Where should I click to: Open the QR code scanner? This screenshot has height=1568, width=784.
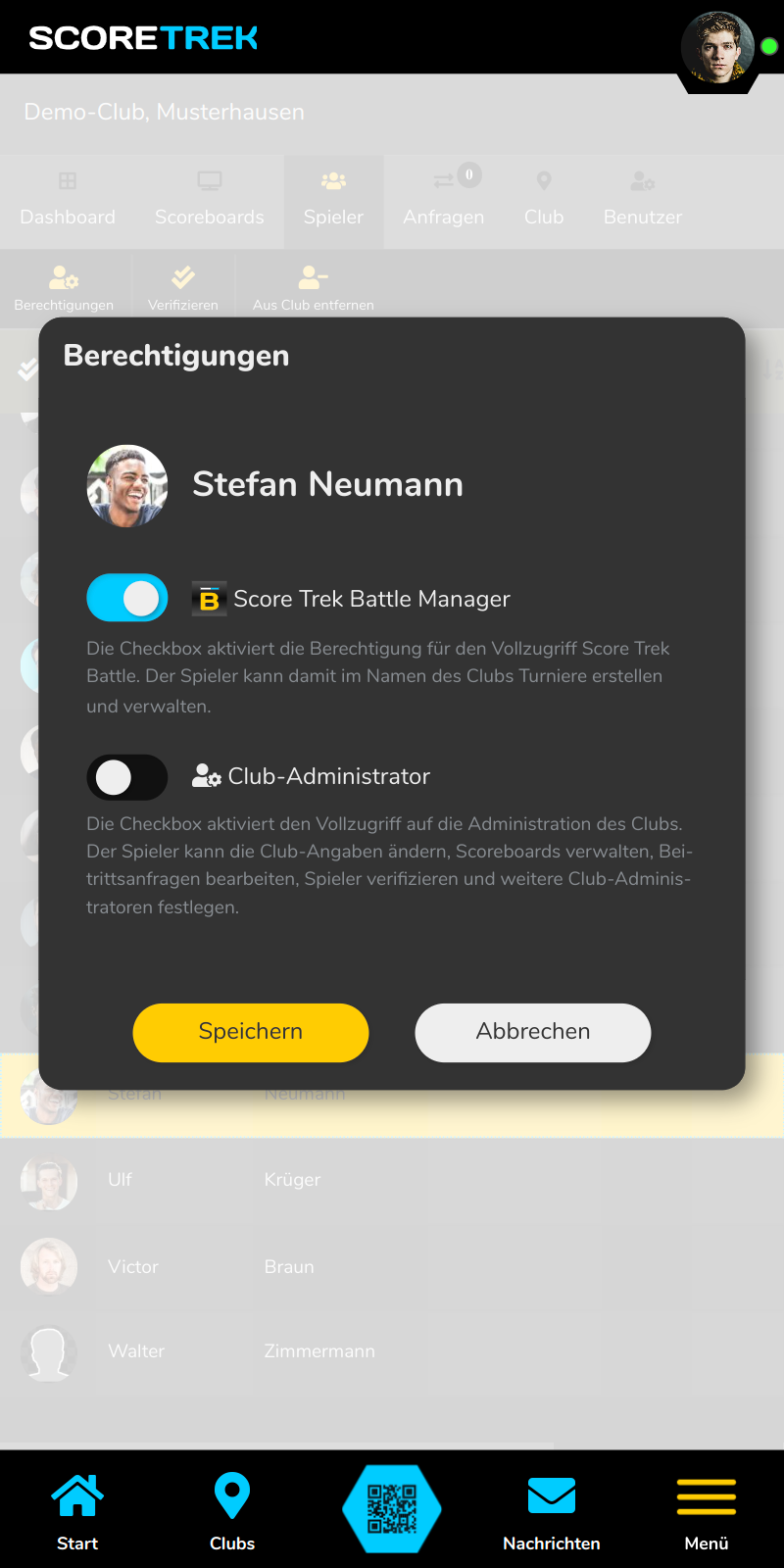pyautogui.click(x=392, y=1508)
